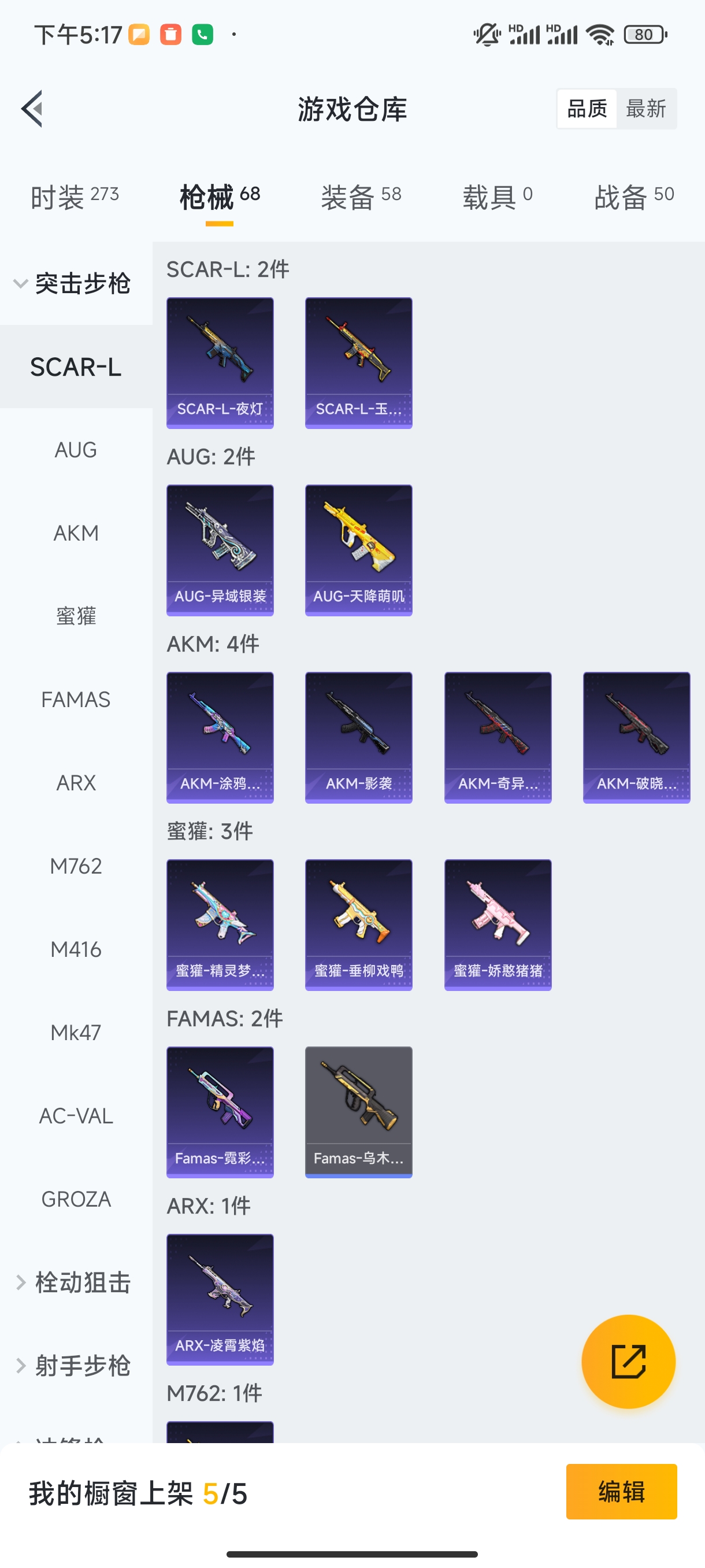Select GROZA in the sidebar

pyautogui.click(x=76, y=1199)
